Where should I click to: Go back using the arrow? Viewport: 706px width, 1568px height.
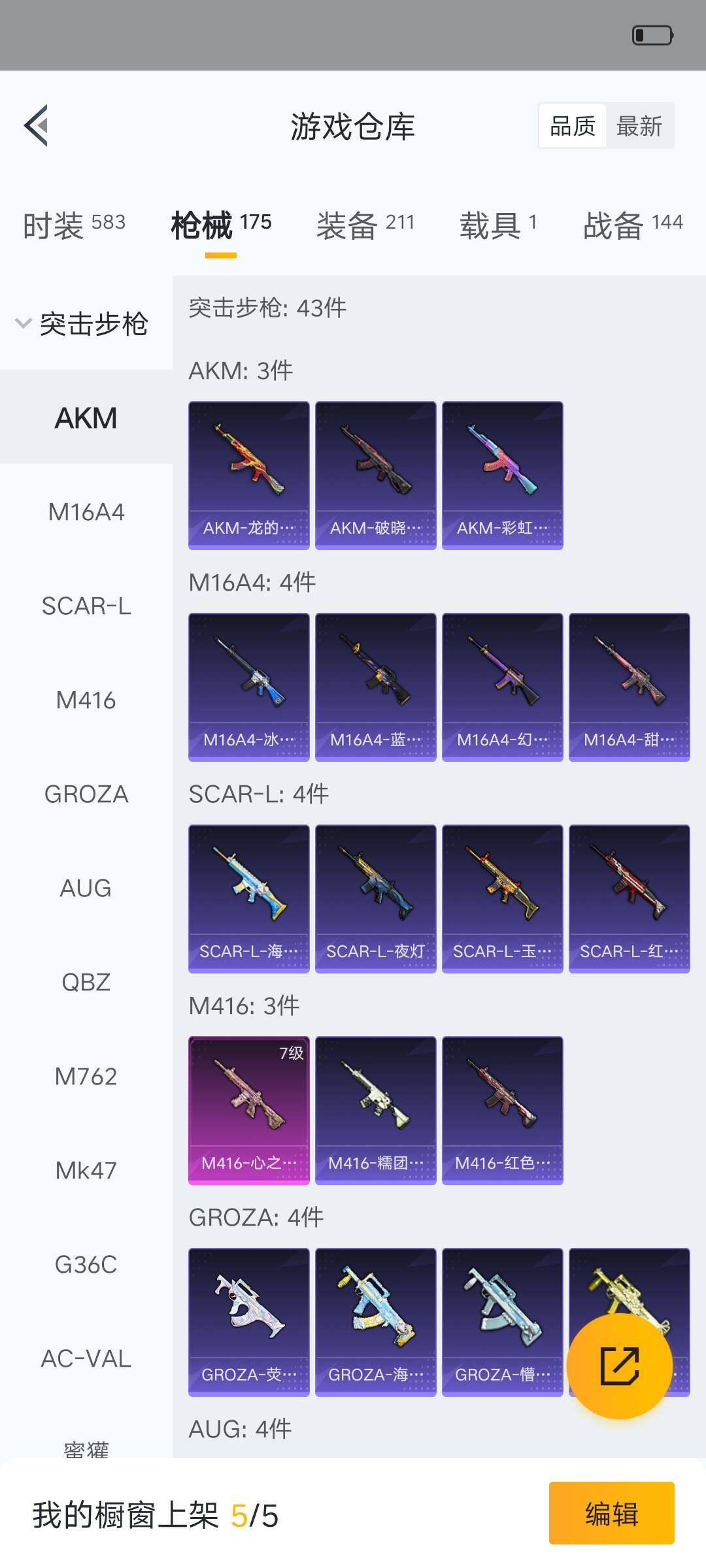click(x=37, y=125)
